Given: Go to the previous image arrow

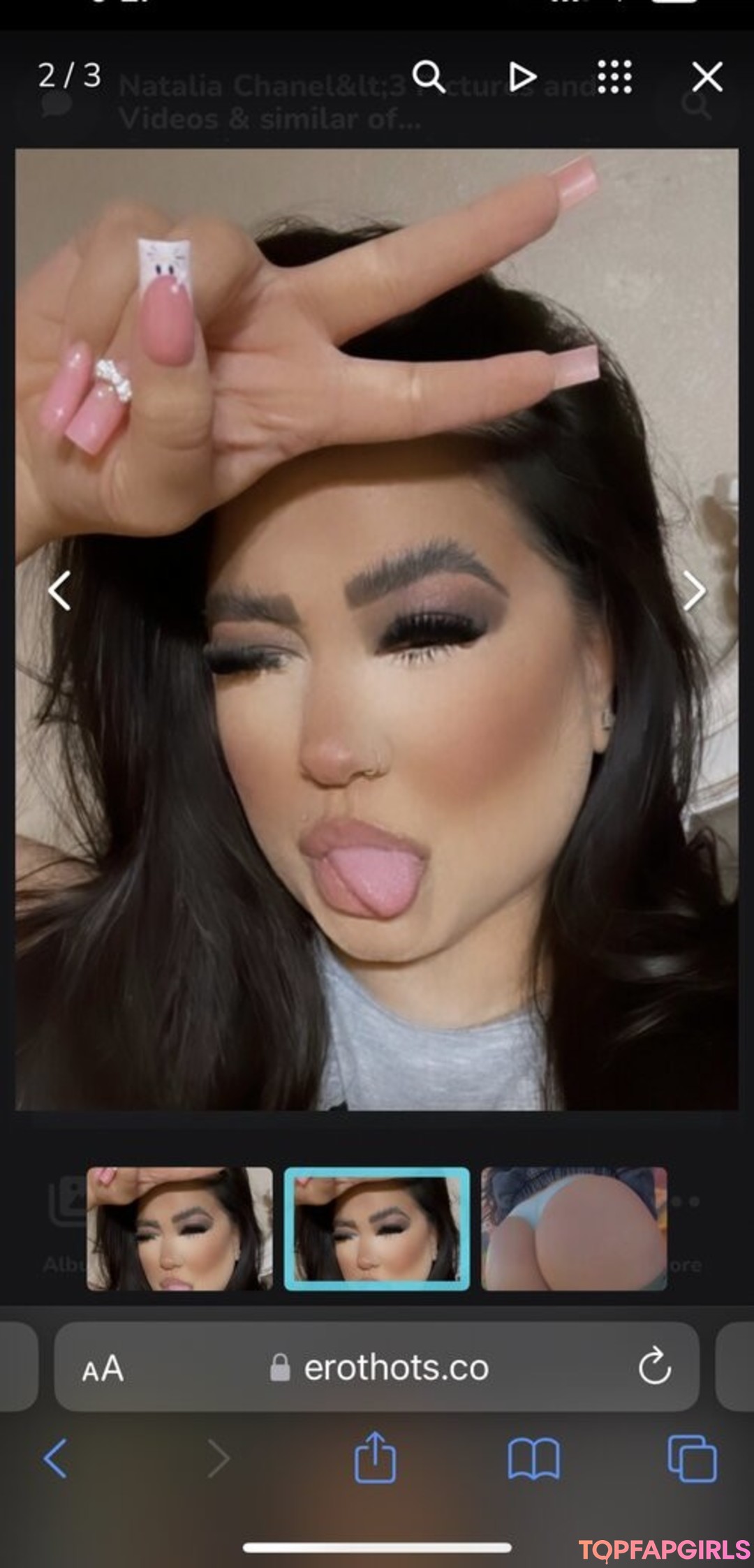Looking at the screenshot, I should [60, 591].
